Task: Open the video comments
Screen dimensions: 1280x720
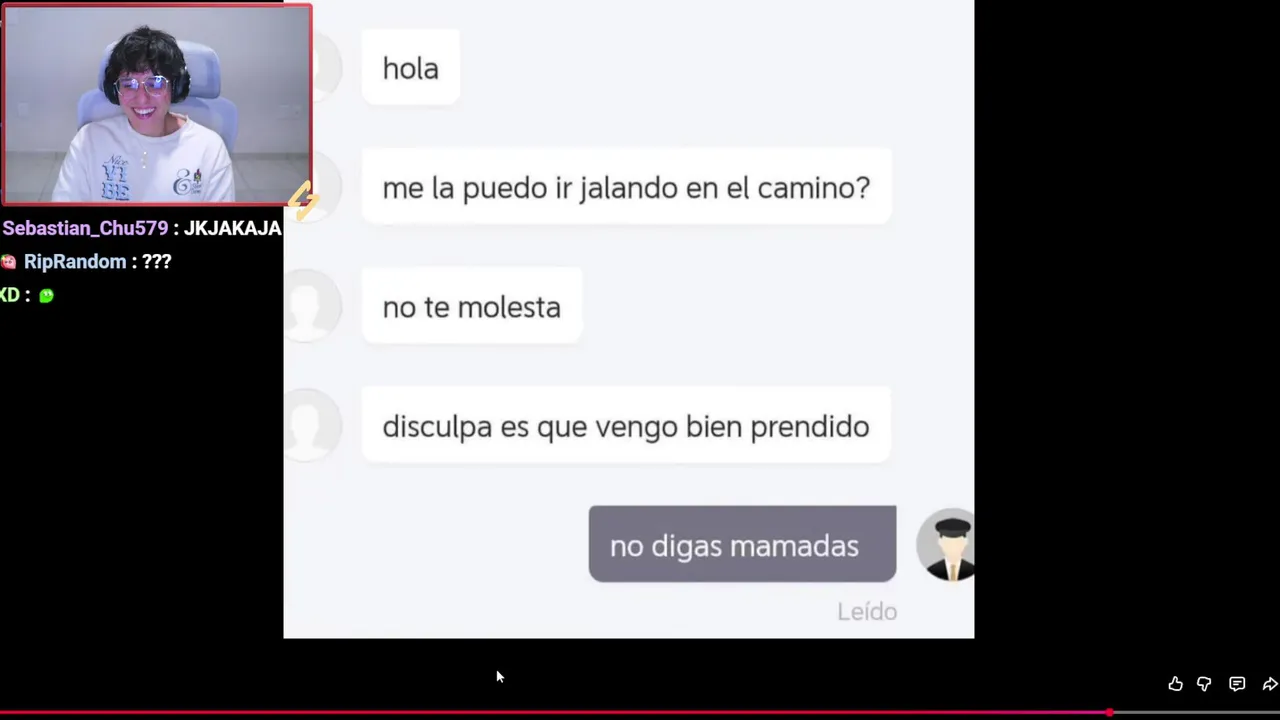Action: click(x=1237, y=684)
